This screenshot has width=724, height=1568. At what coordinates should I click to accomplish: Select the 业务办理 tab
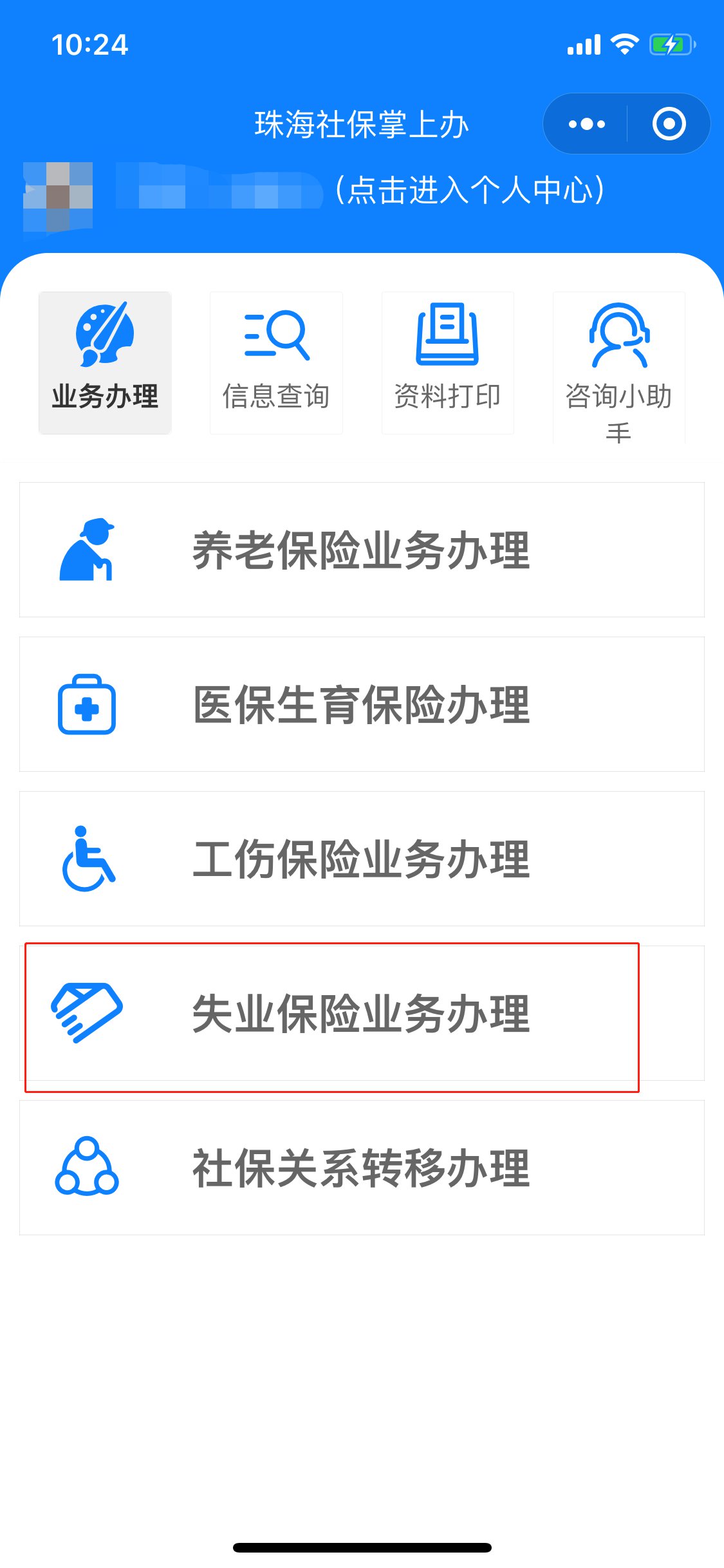pos(105,362)
